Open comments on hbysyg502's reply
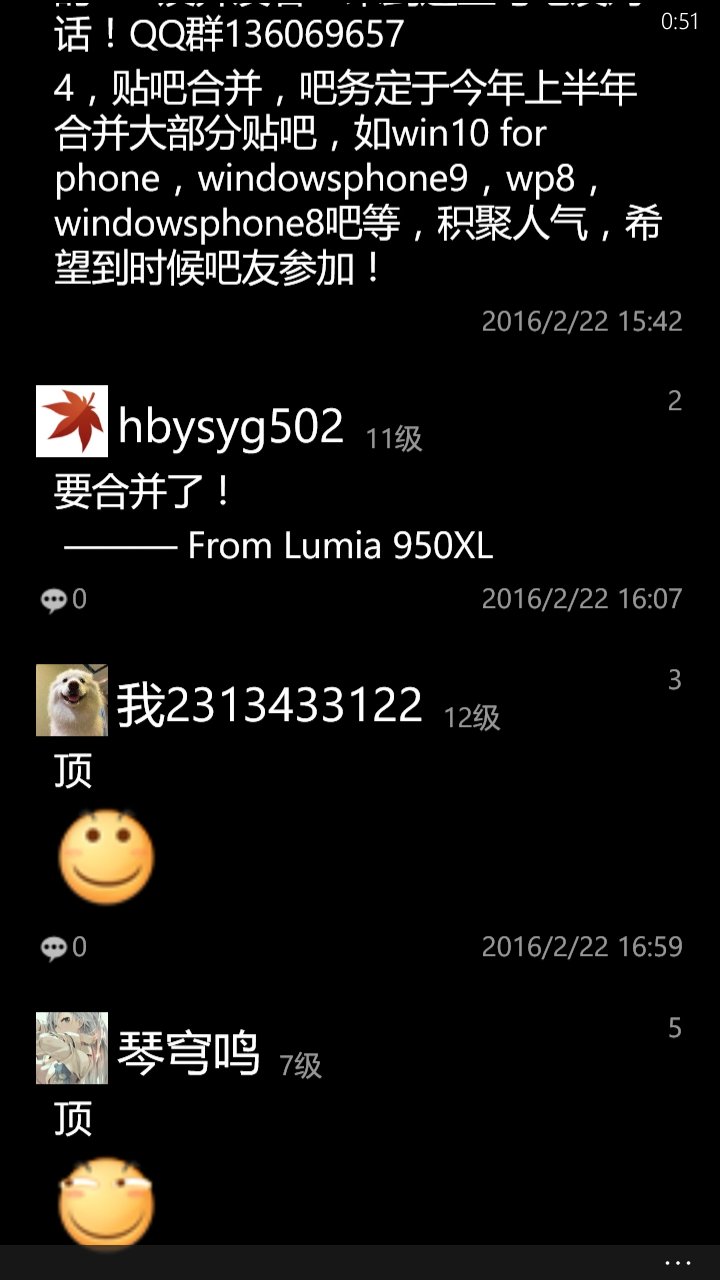Screen dimensions: 720x1280 [x=63, y=599]
